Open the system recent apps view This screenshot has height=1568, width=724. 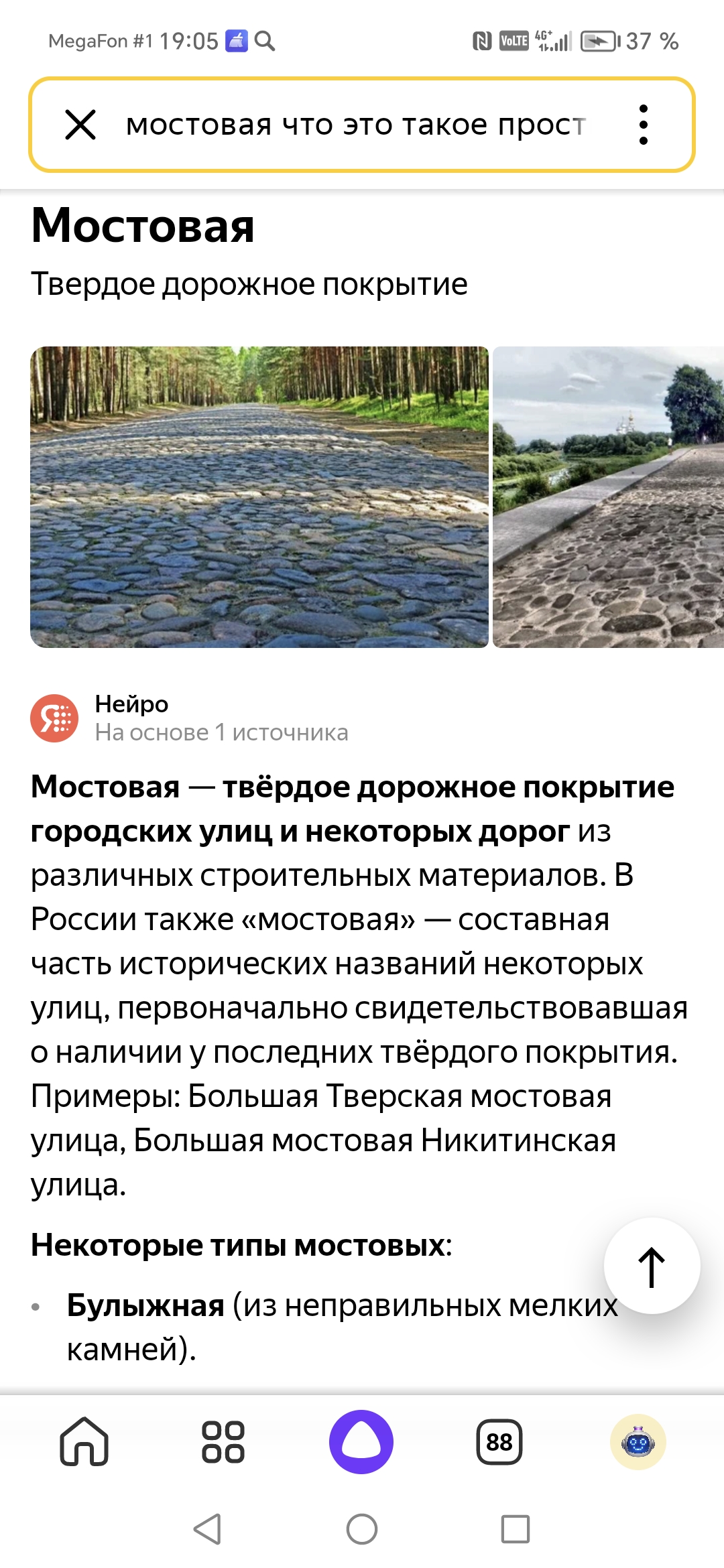click(x=515, y=1529)
